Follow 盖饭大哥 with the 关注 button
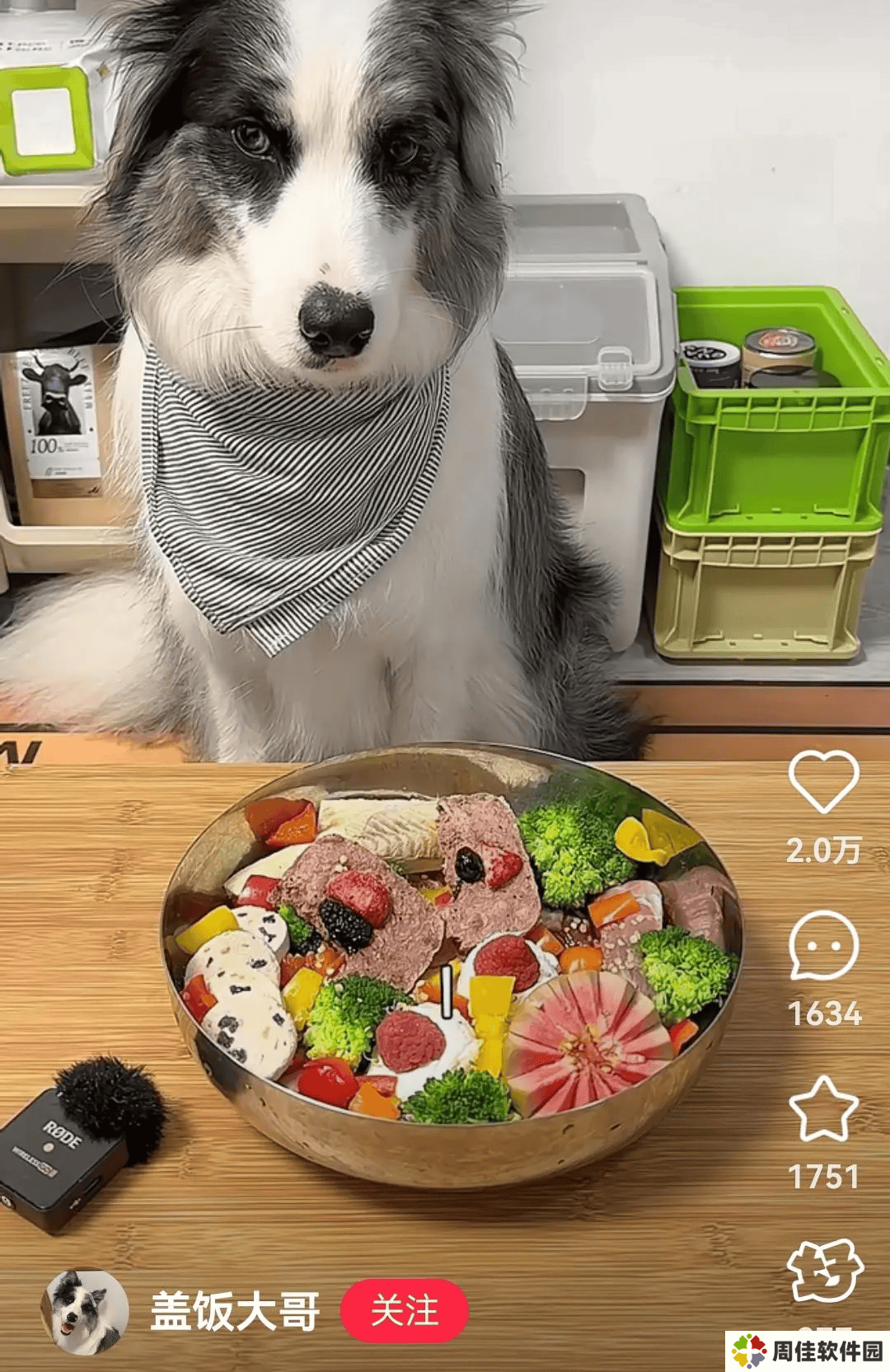The height and width of the screenshot is (1372, 890). coord(404,1310)
